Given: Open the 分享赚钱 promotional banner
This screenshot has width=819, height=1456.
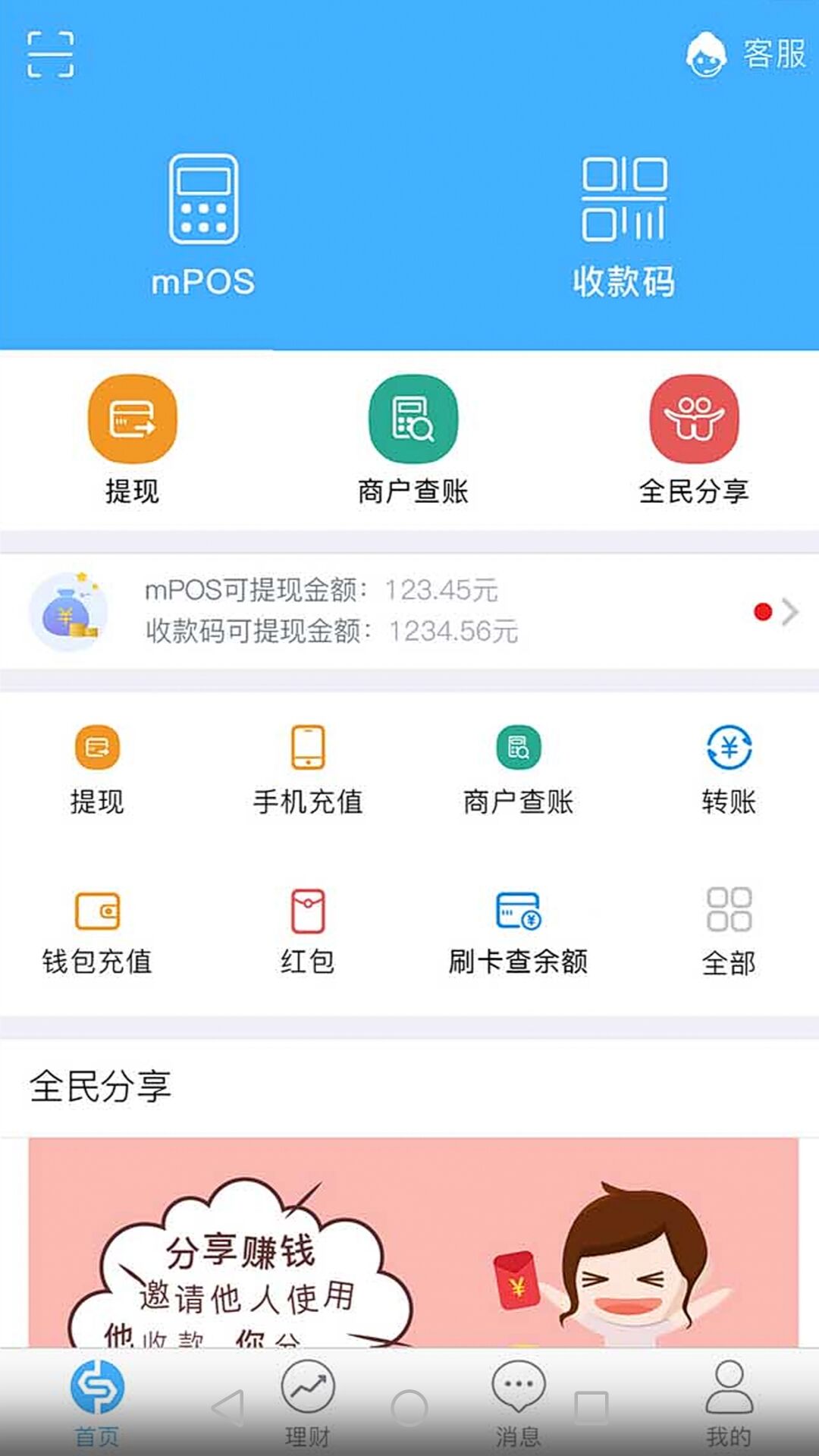Looking at the screenshot, I should tap(409, 1251).
